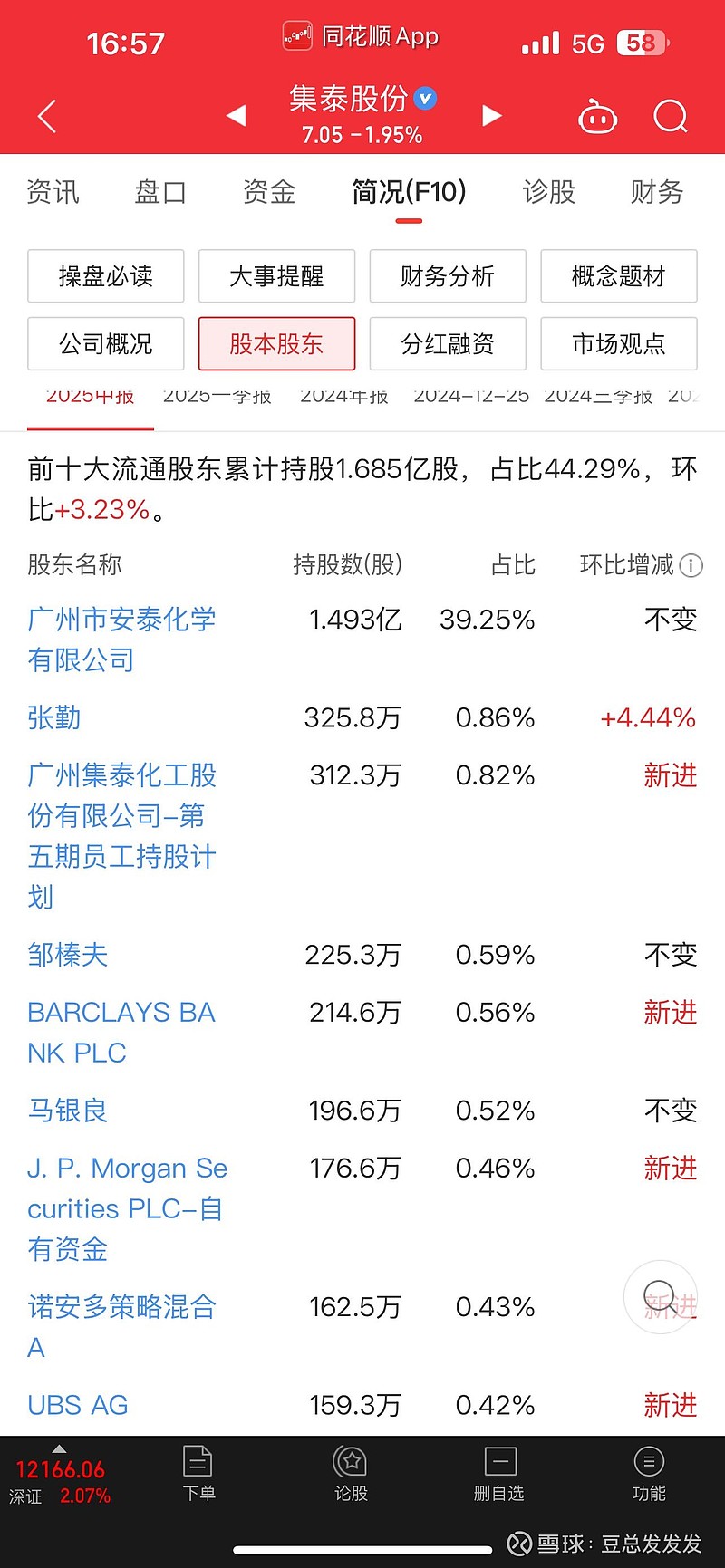725x1568 pixels.
Task: Open shareholder 广州市安泰化学有限公司 details
Action: (122, 640)
